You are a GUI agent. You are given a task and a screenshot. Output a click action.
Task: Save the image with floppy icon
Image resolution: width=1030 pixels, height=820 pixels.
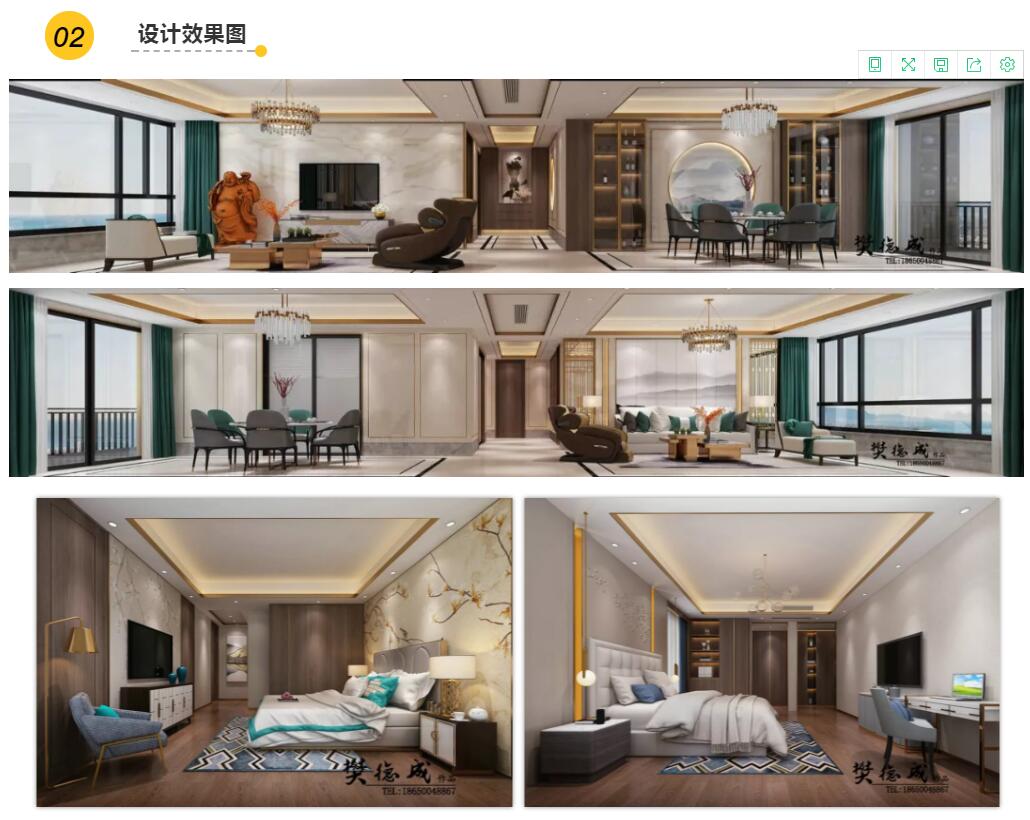point(941,64)
